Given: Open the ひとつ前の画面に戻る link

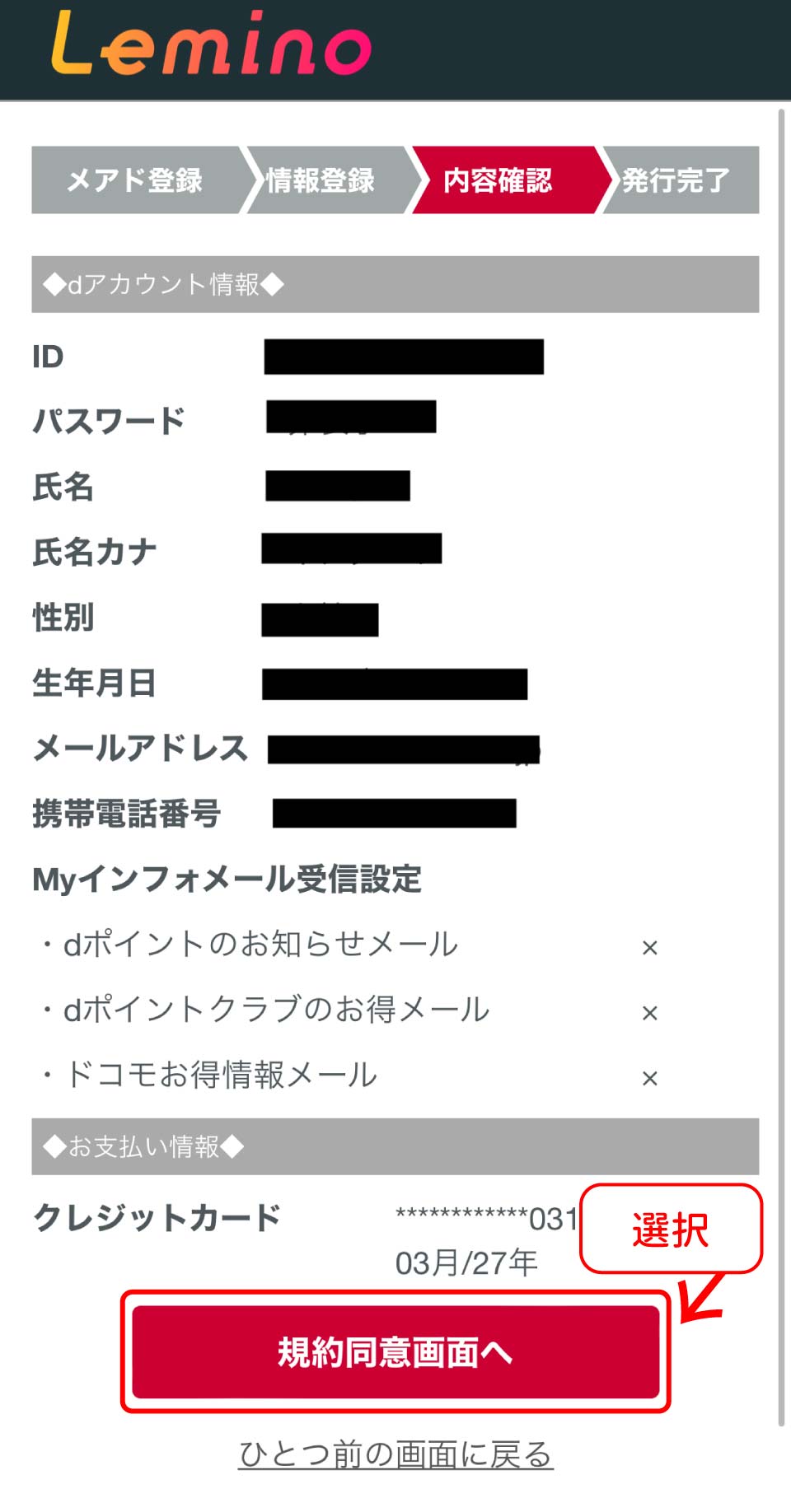Looking at the screenshot, I should (395, 1455).
